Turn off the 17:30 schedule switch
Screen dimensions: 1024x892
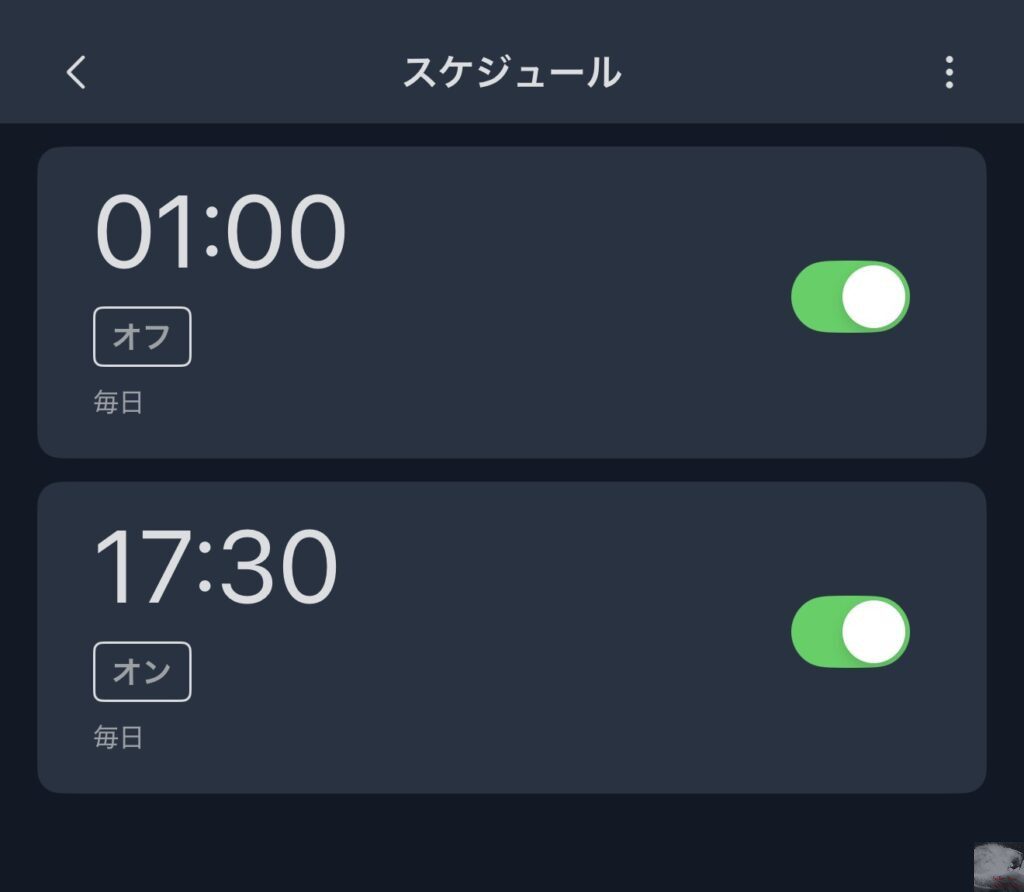[x=850, y=632]
